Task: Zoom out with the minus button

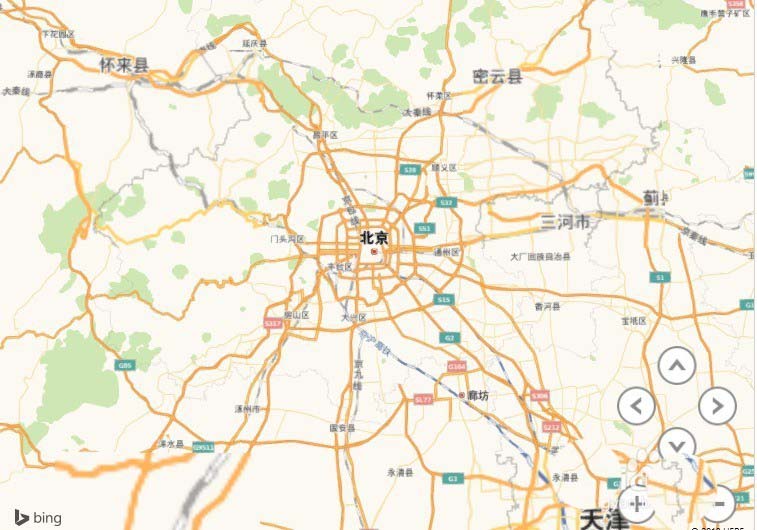Action: [717, 502]
